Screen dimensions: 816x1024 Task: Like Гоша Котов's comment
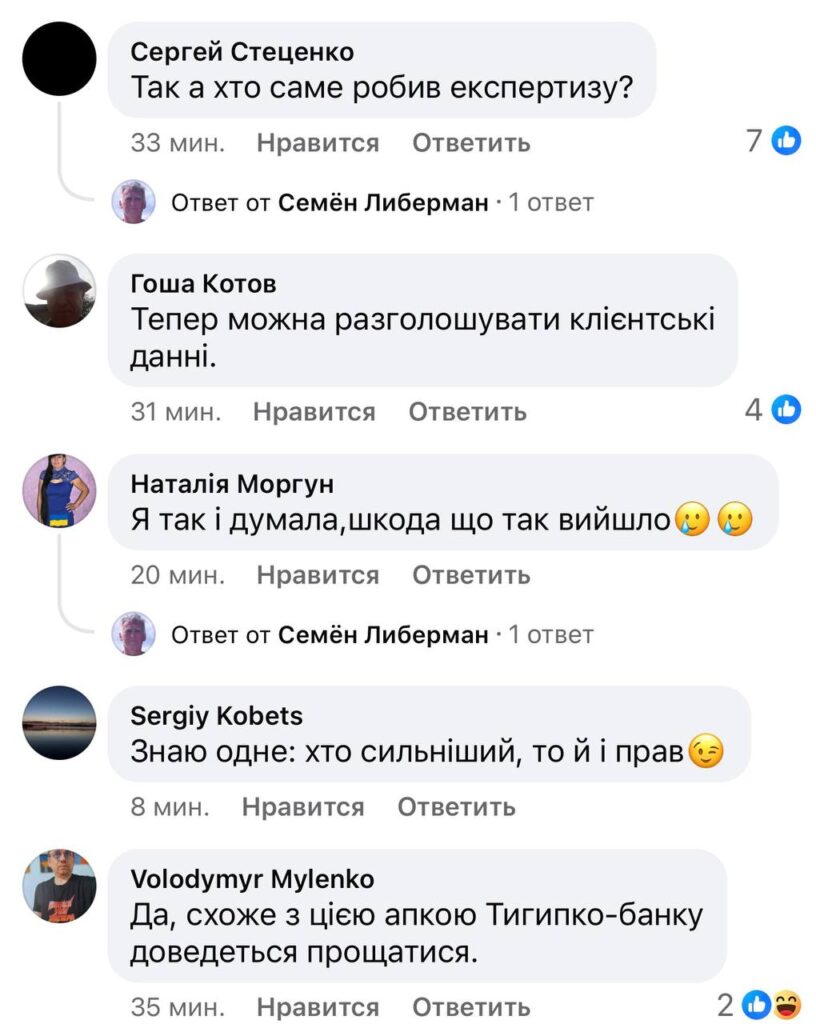point(313,411)
